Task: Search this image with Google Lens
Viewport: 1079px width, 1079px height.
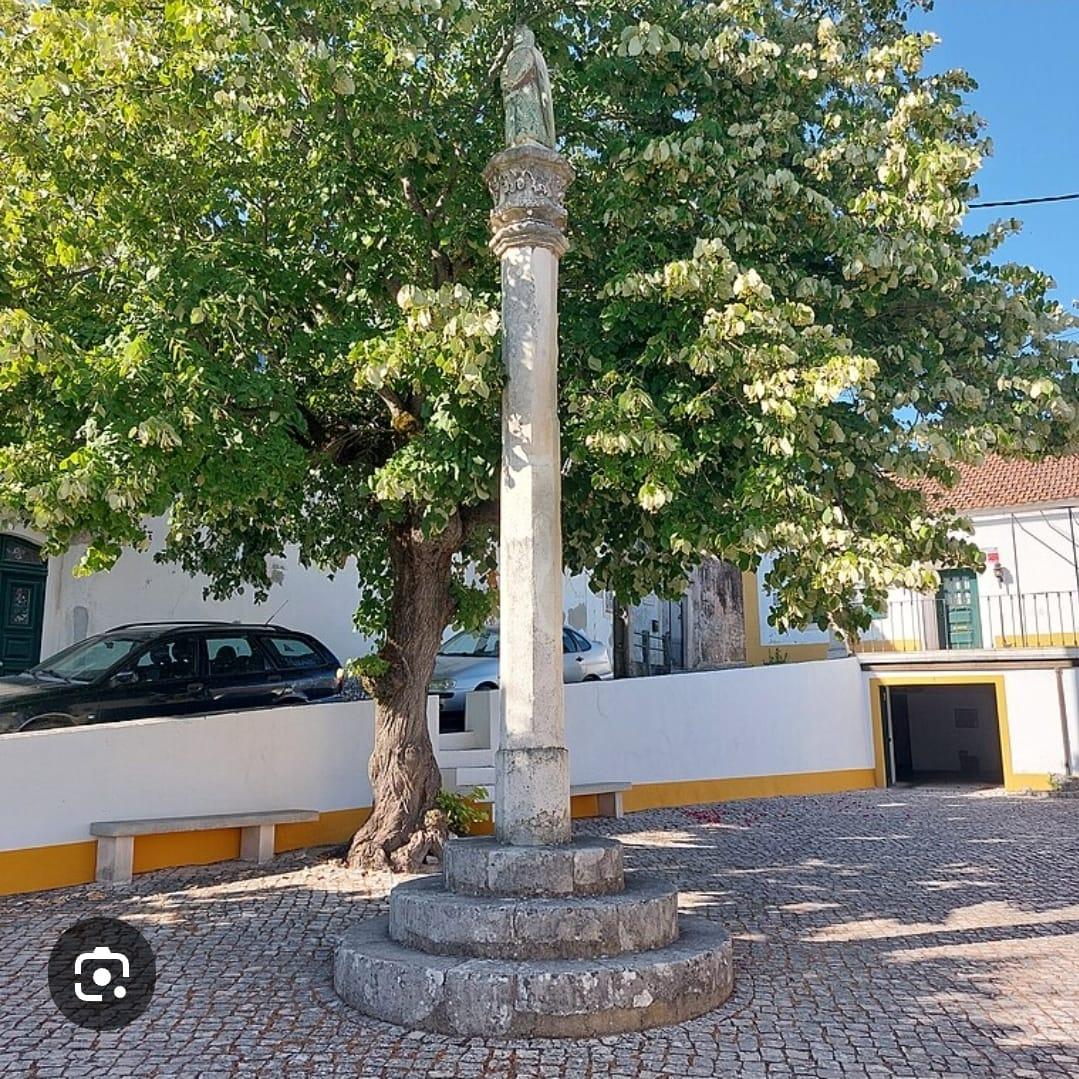Action: [x=102, y=973]
